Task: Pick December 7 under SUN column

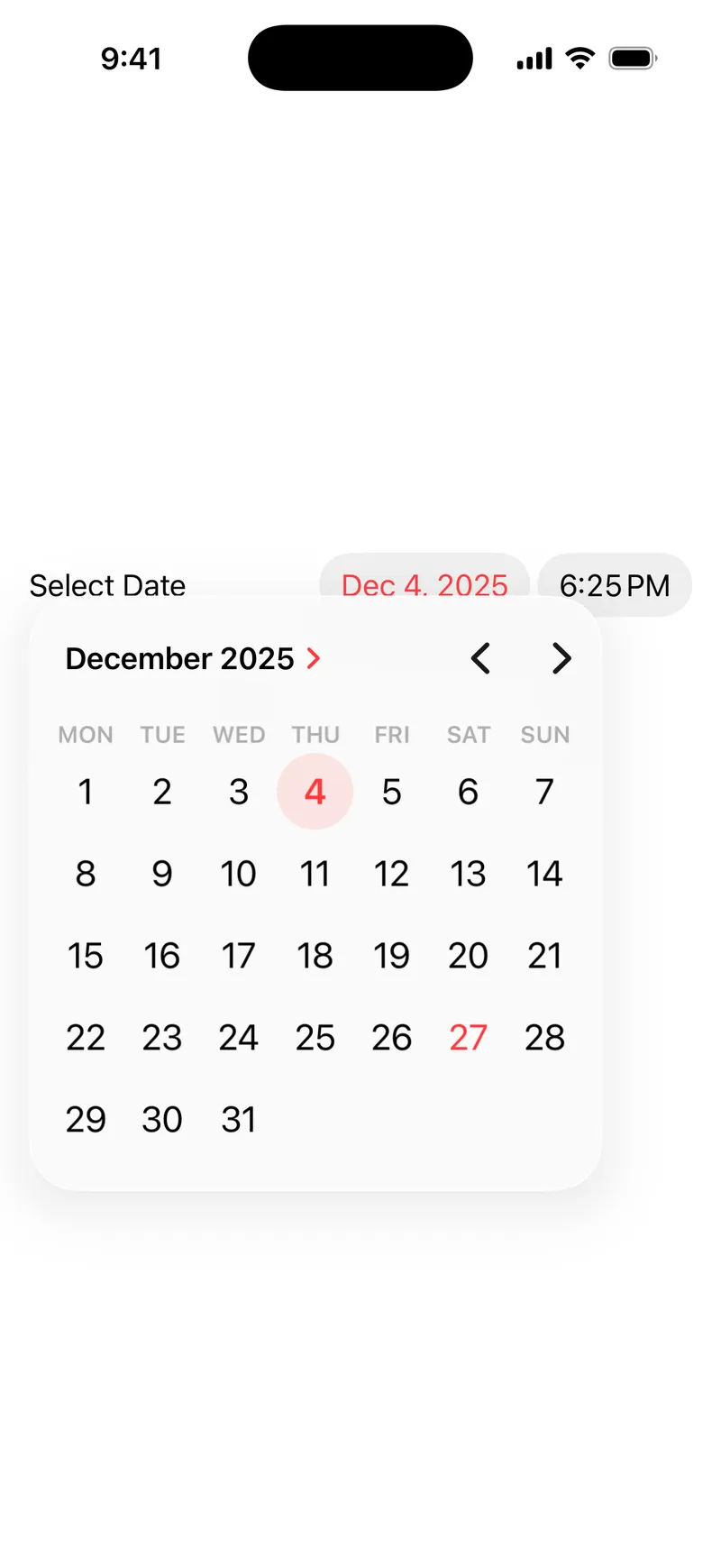Action: [544, 792]
